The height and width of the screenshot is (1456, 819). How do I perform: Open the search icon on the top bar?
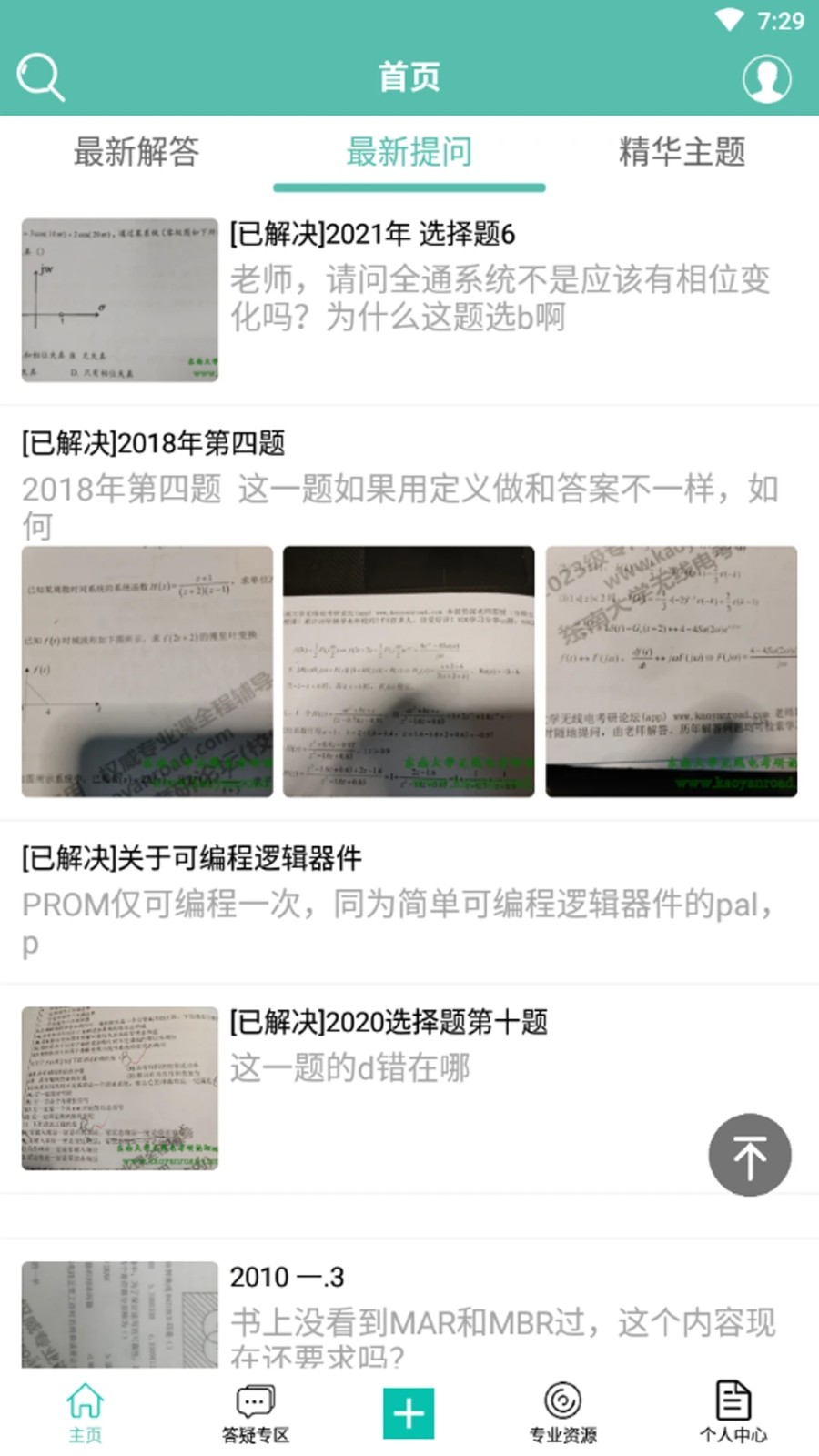point(40,77)
